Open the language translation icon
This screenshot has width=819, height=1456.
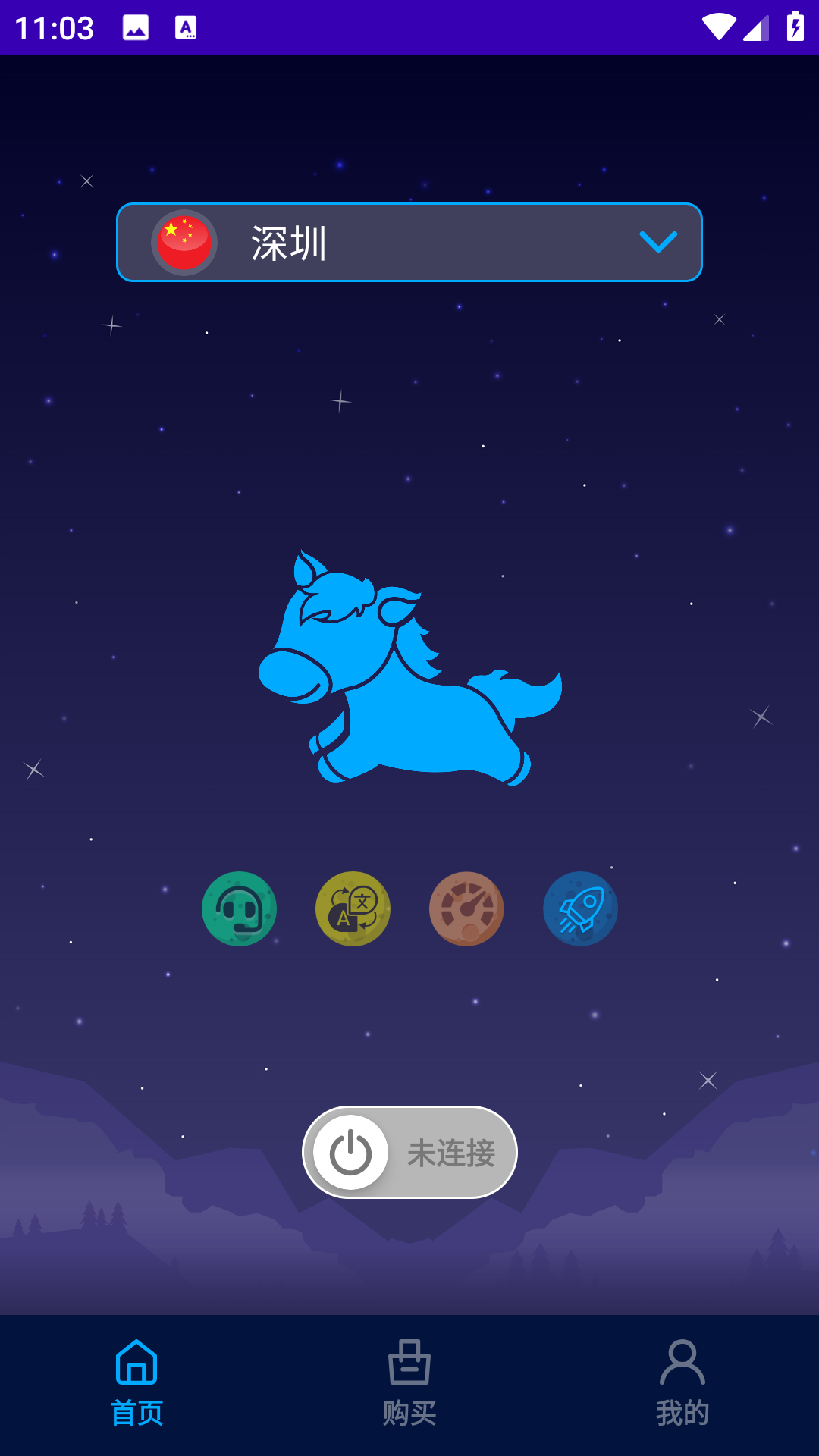353,908
